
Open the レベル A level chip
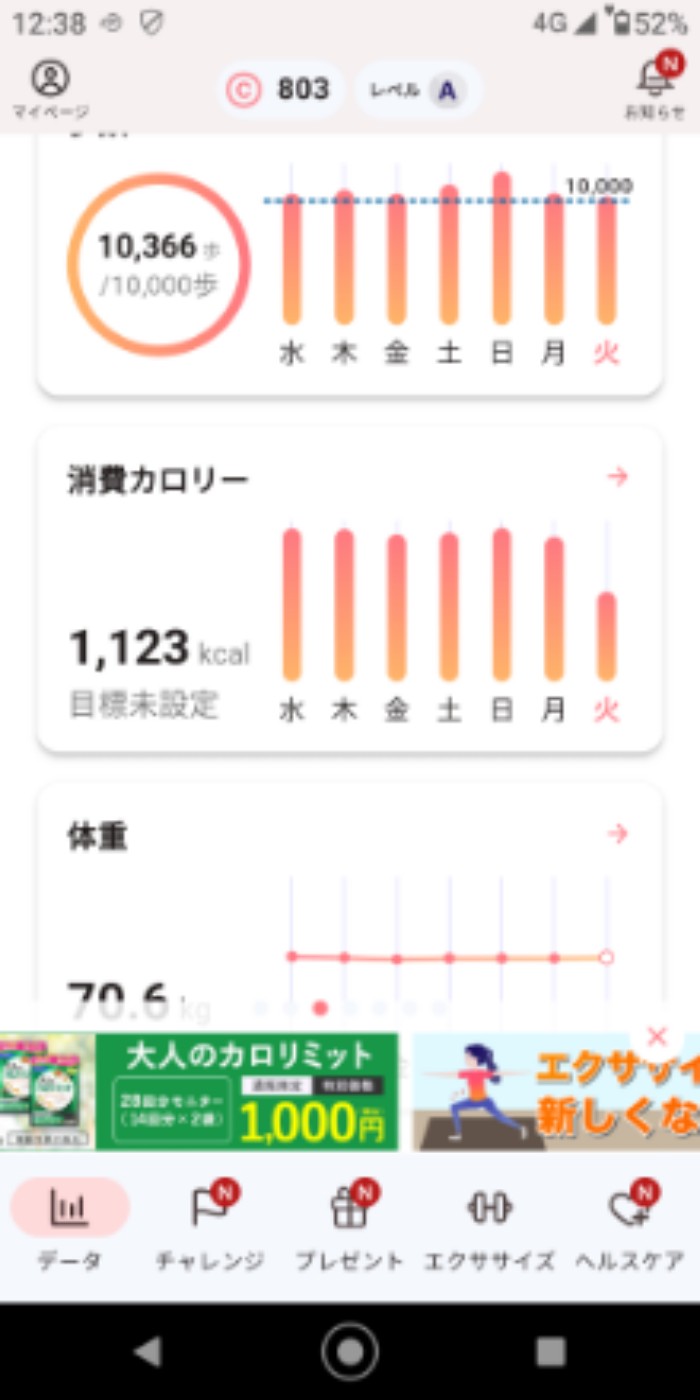(x=418, y=90)
